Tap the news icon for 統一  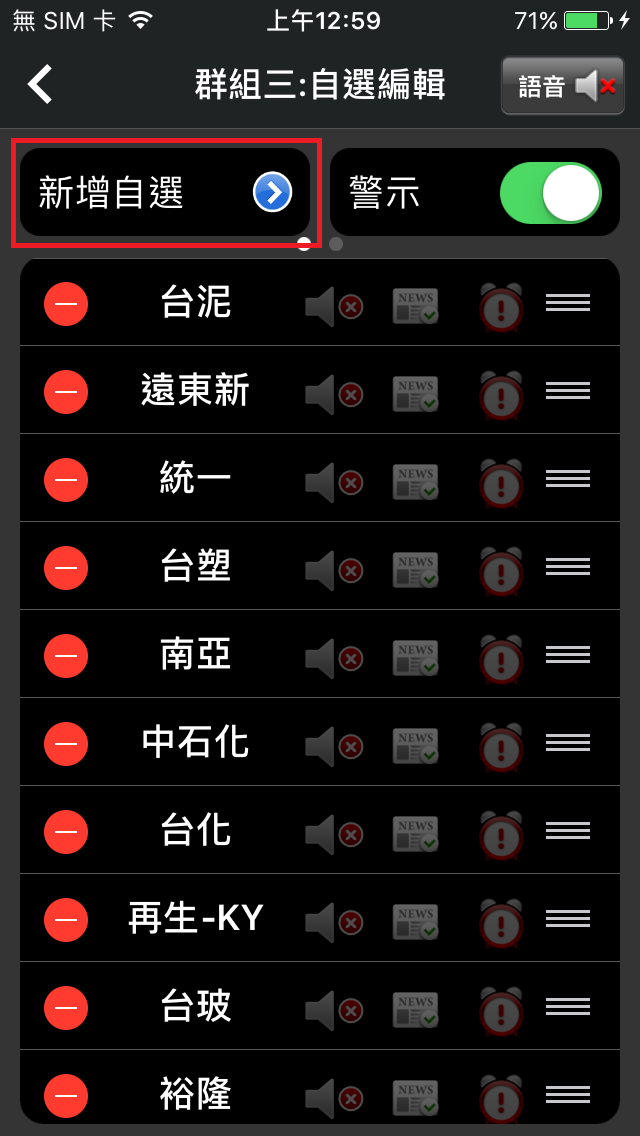(415, 482)
